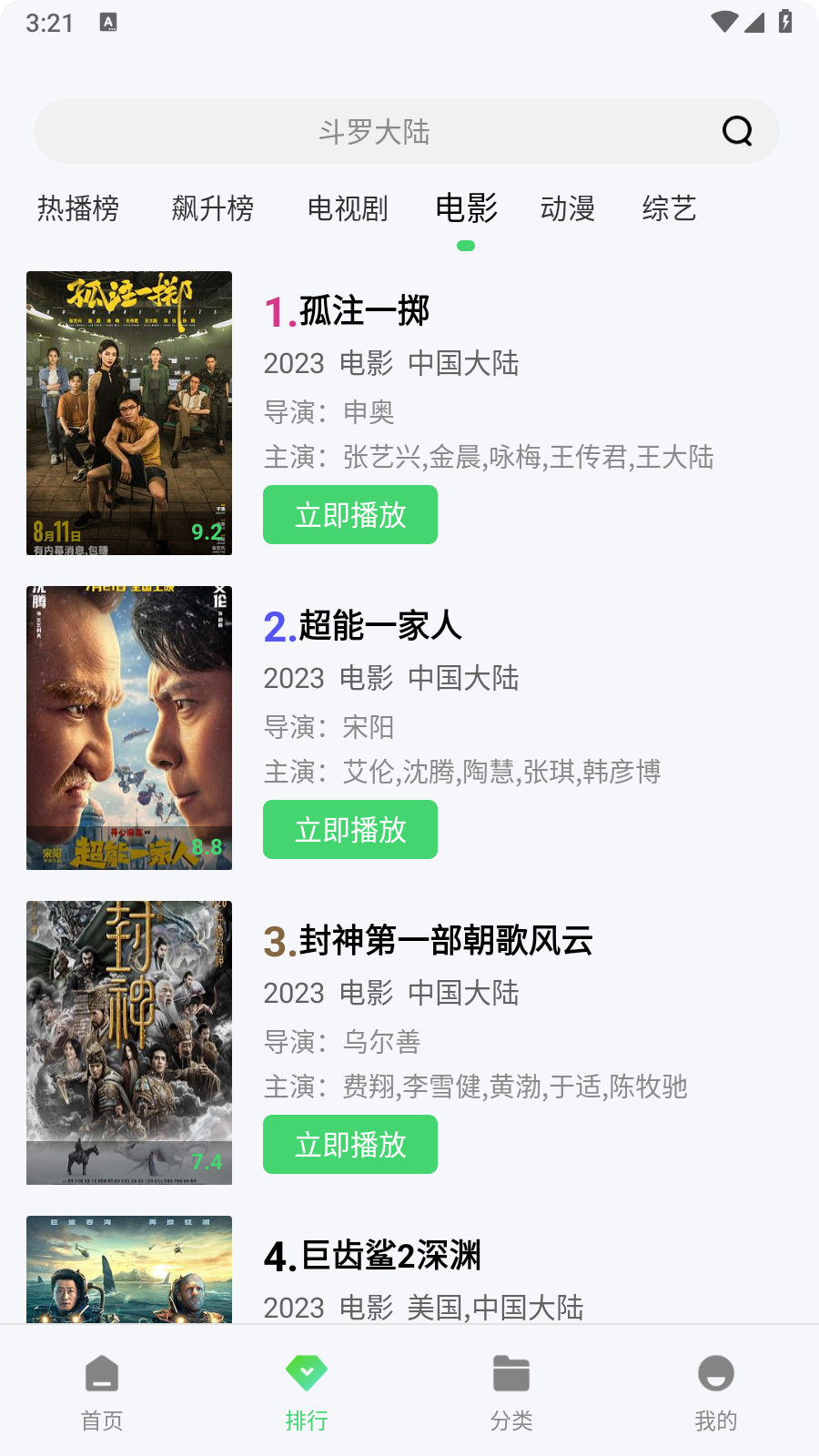This screenshot has width=819, height=1456.
Task: Play 孤注一掷 with 立即播放 button
Action: [350, 515]
